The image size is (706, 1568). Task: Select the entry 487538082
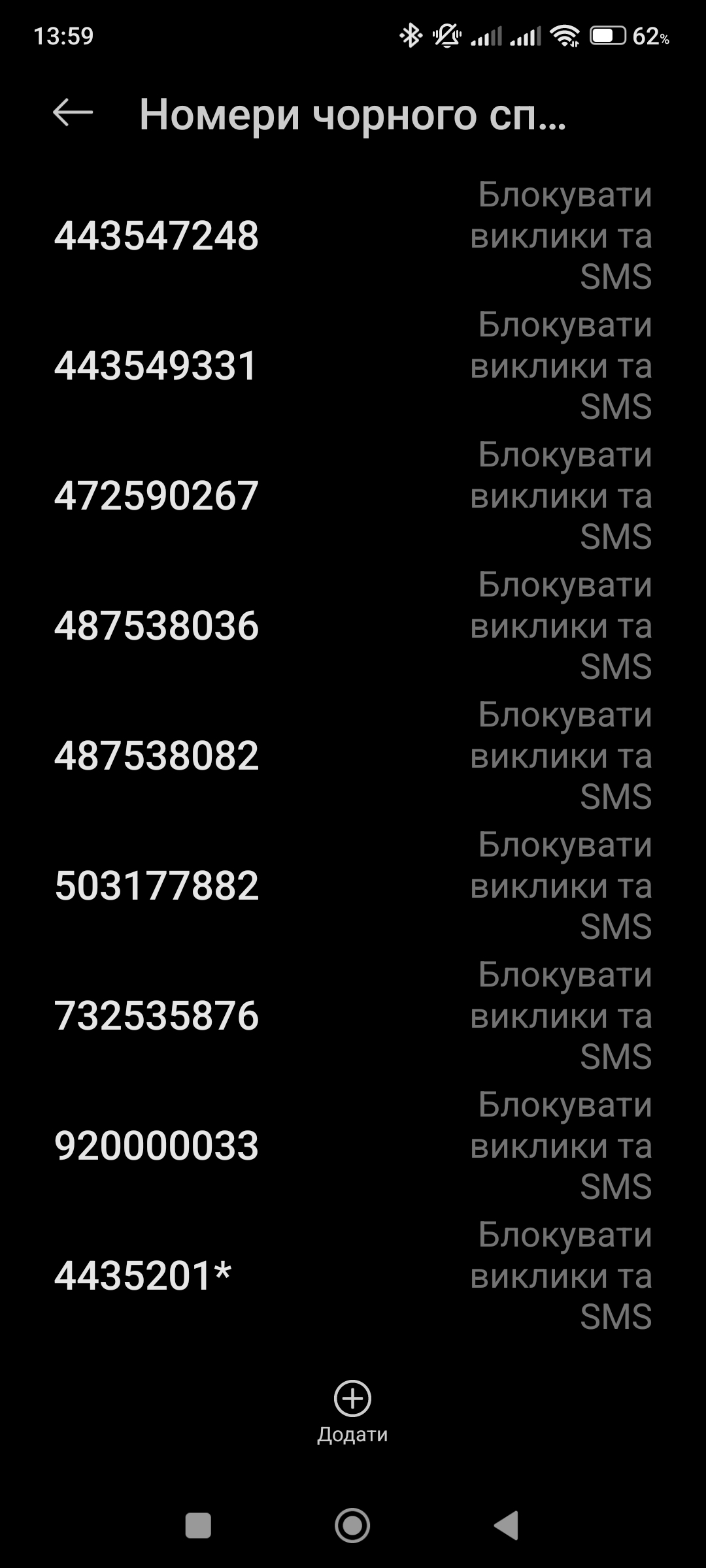click(x=353, y=755)
